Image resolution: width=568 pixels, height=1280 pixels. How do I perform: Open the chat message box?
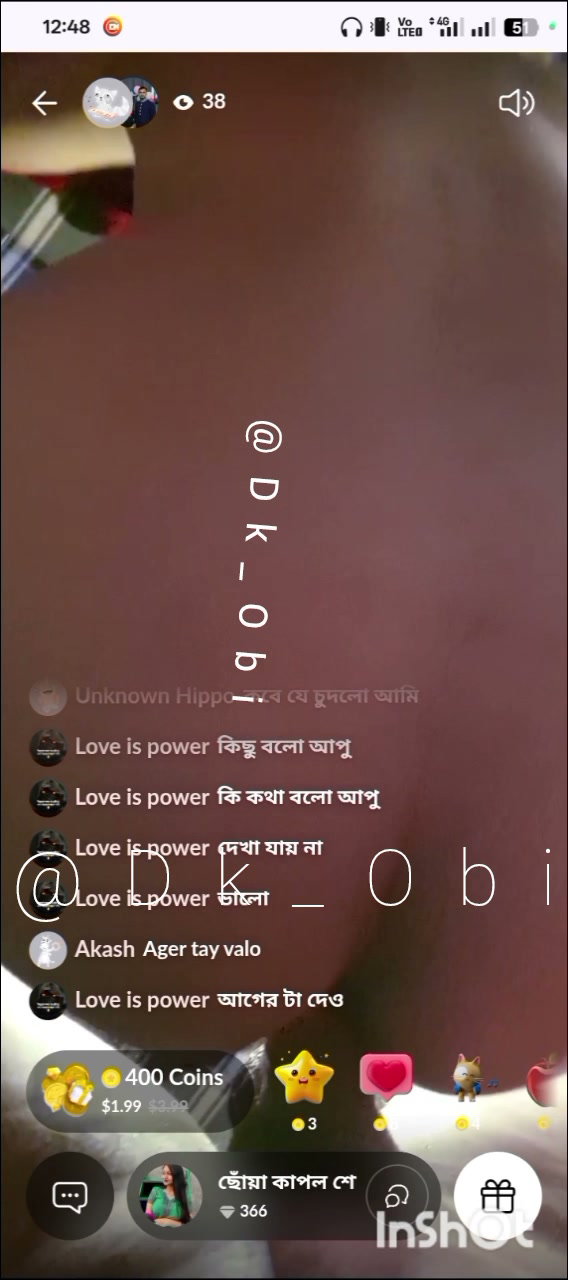[69, 1196]
